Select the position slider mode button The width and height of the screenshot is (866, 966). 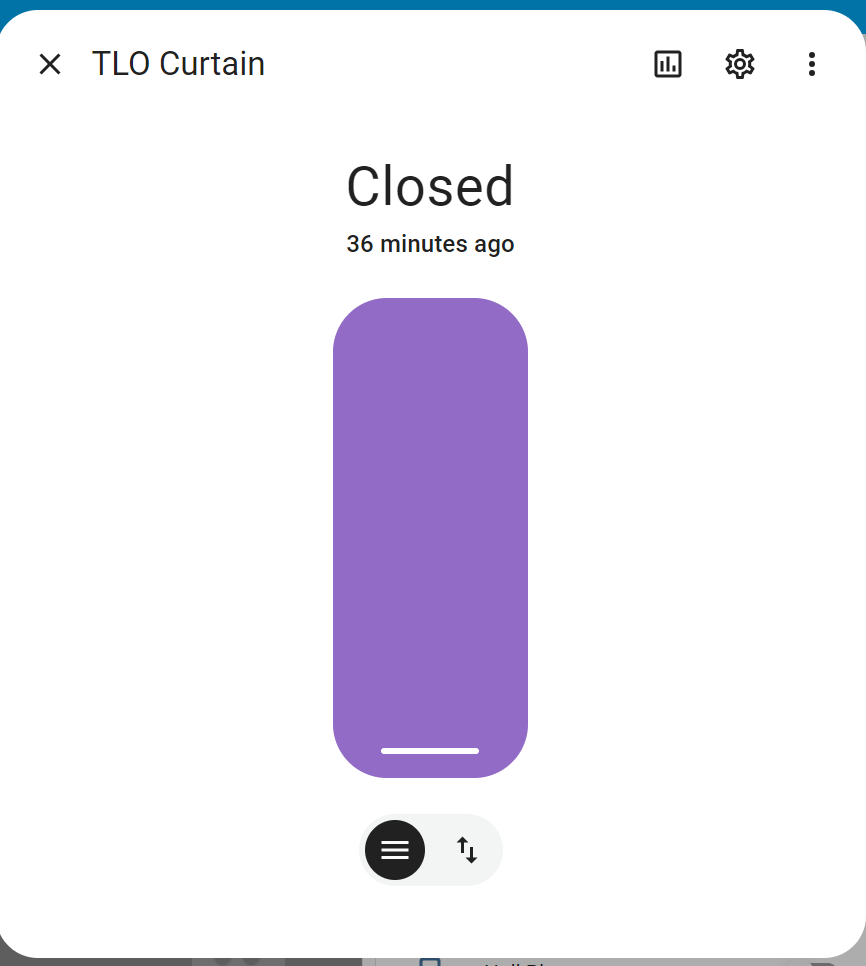(x=395, y=850)
